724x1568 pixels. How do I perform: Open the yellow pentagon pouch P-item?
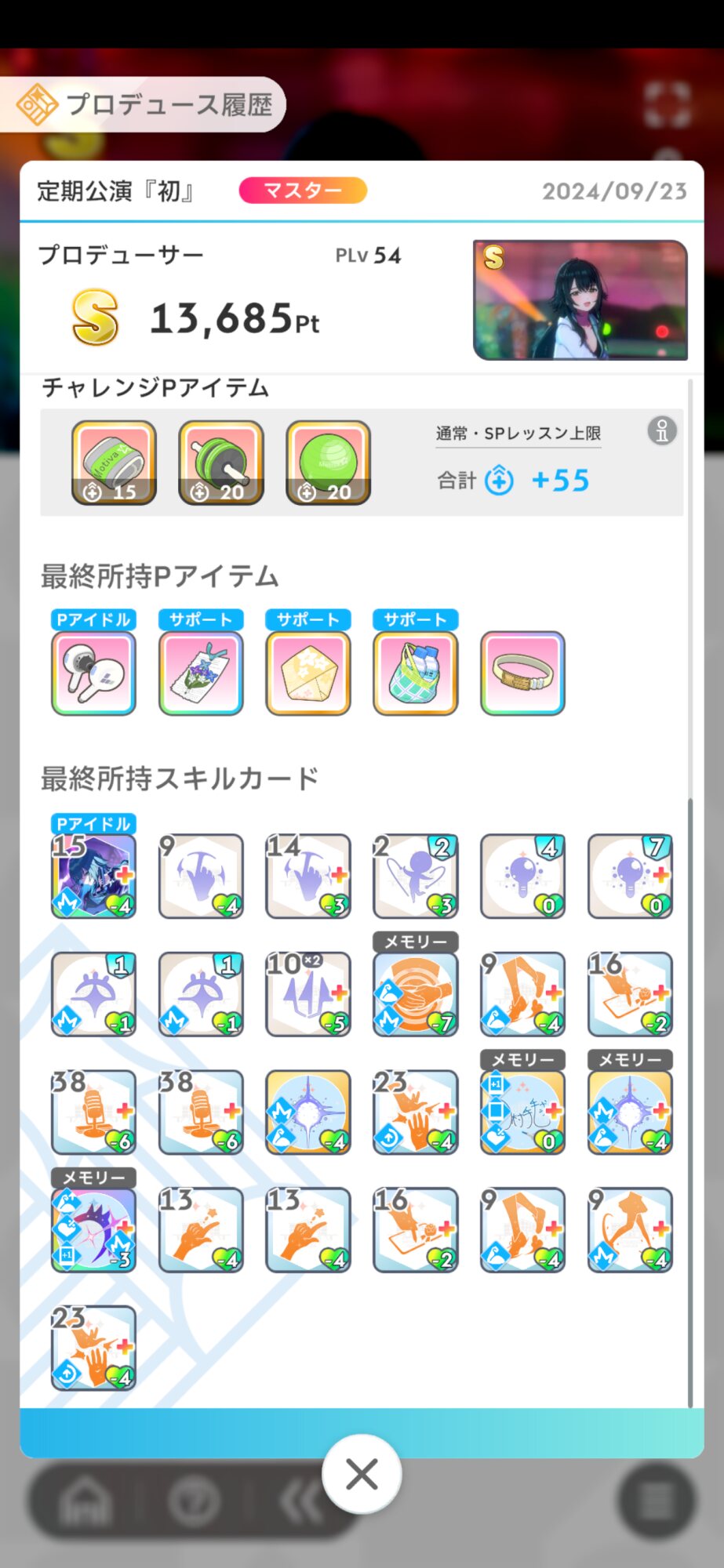click(x=308, y=673)
